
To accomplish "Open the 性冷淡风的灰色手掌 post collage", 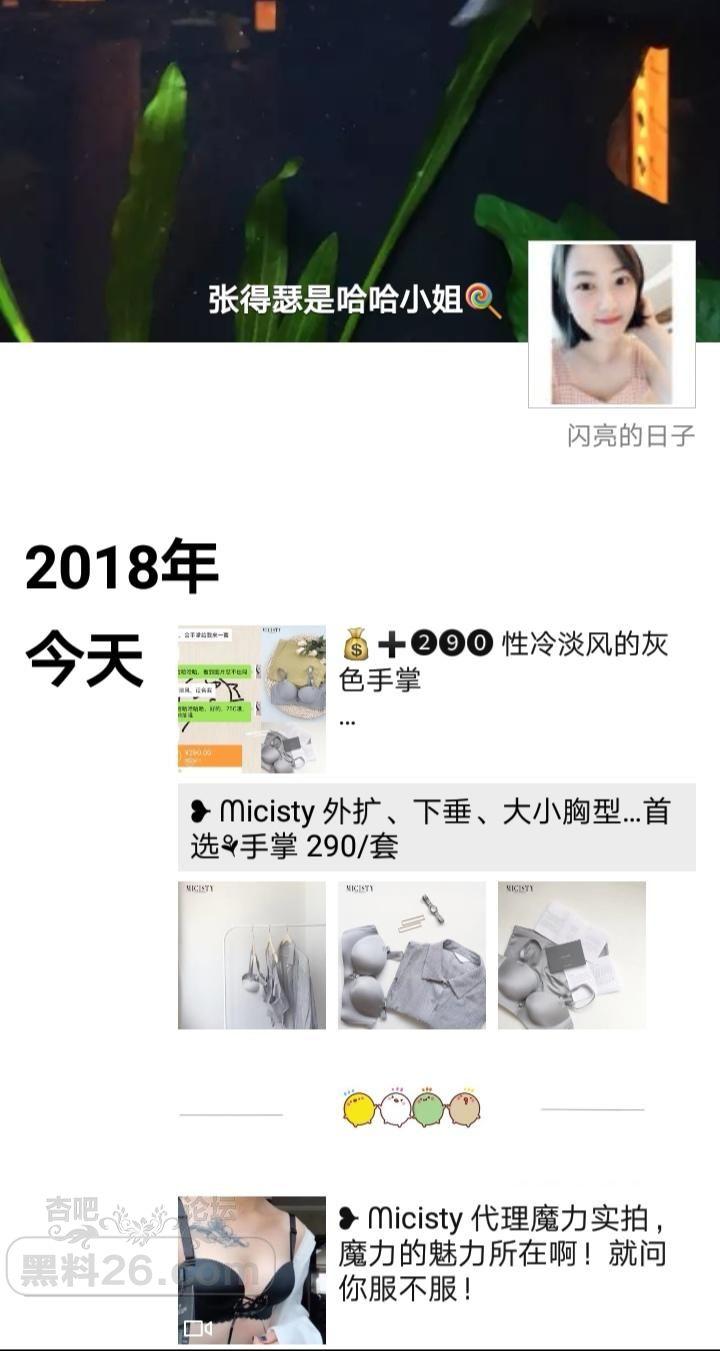I will click(252, 699).
